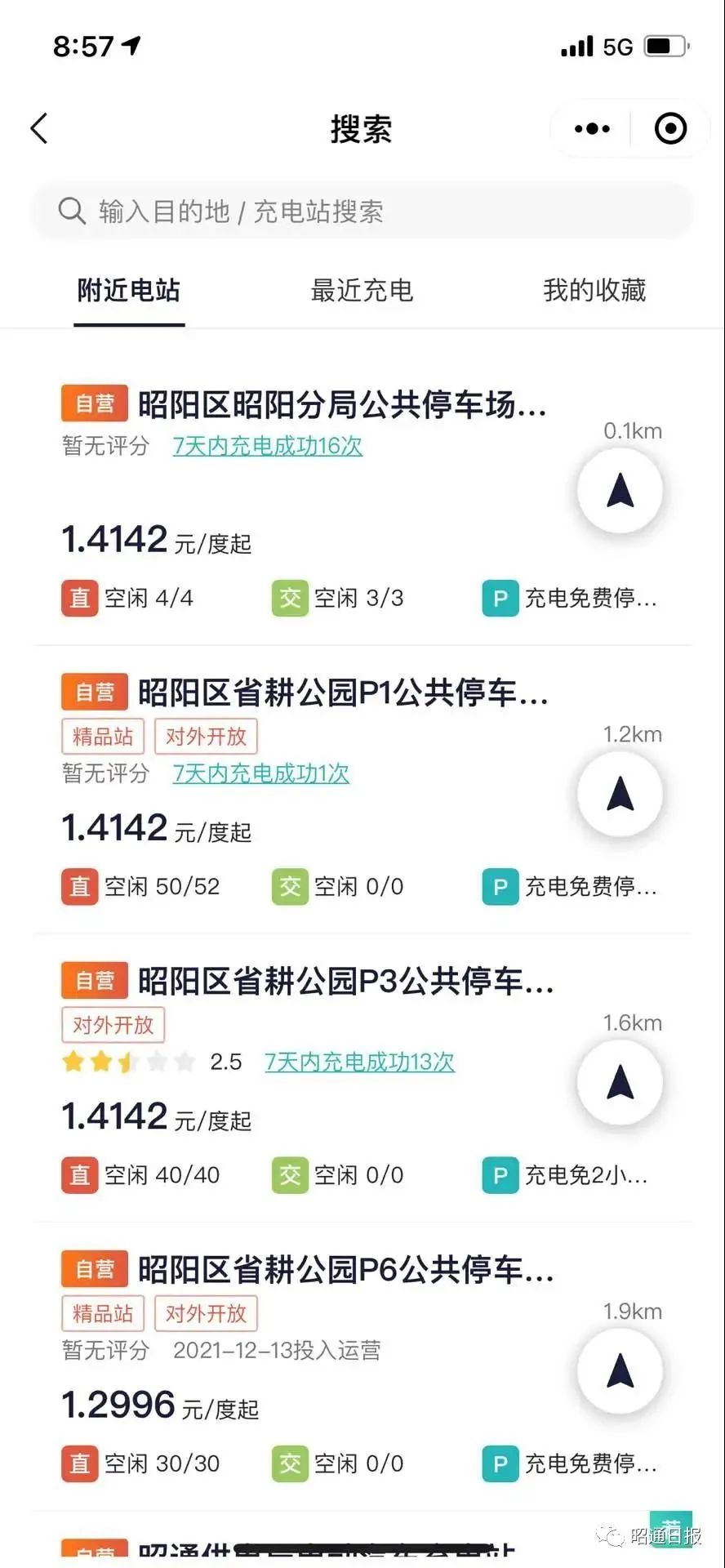Image resolution: width=725 pixels, height=1568 pixels.
Task: Go back using the top-left arrow
Action: click(39, 128)
